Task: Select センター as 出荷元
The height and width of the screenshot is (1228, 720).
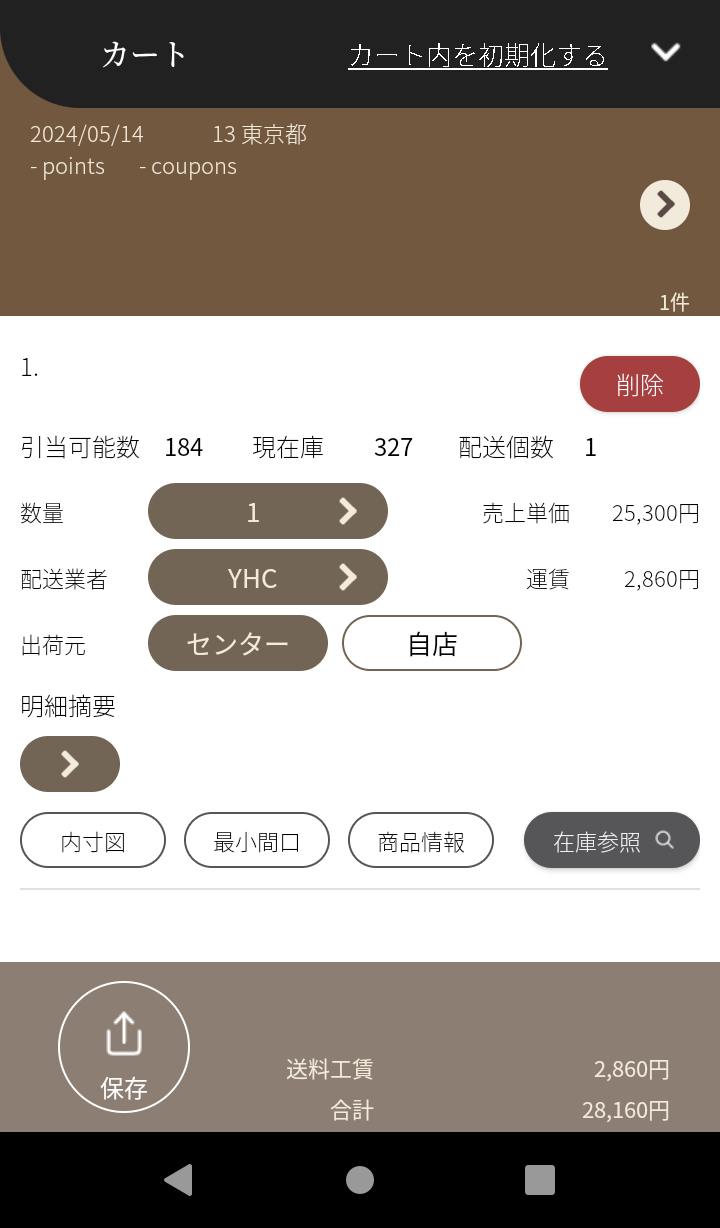Action: [x=237, y=643]
